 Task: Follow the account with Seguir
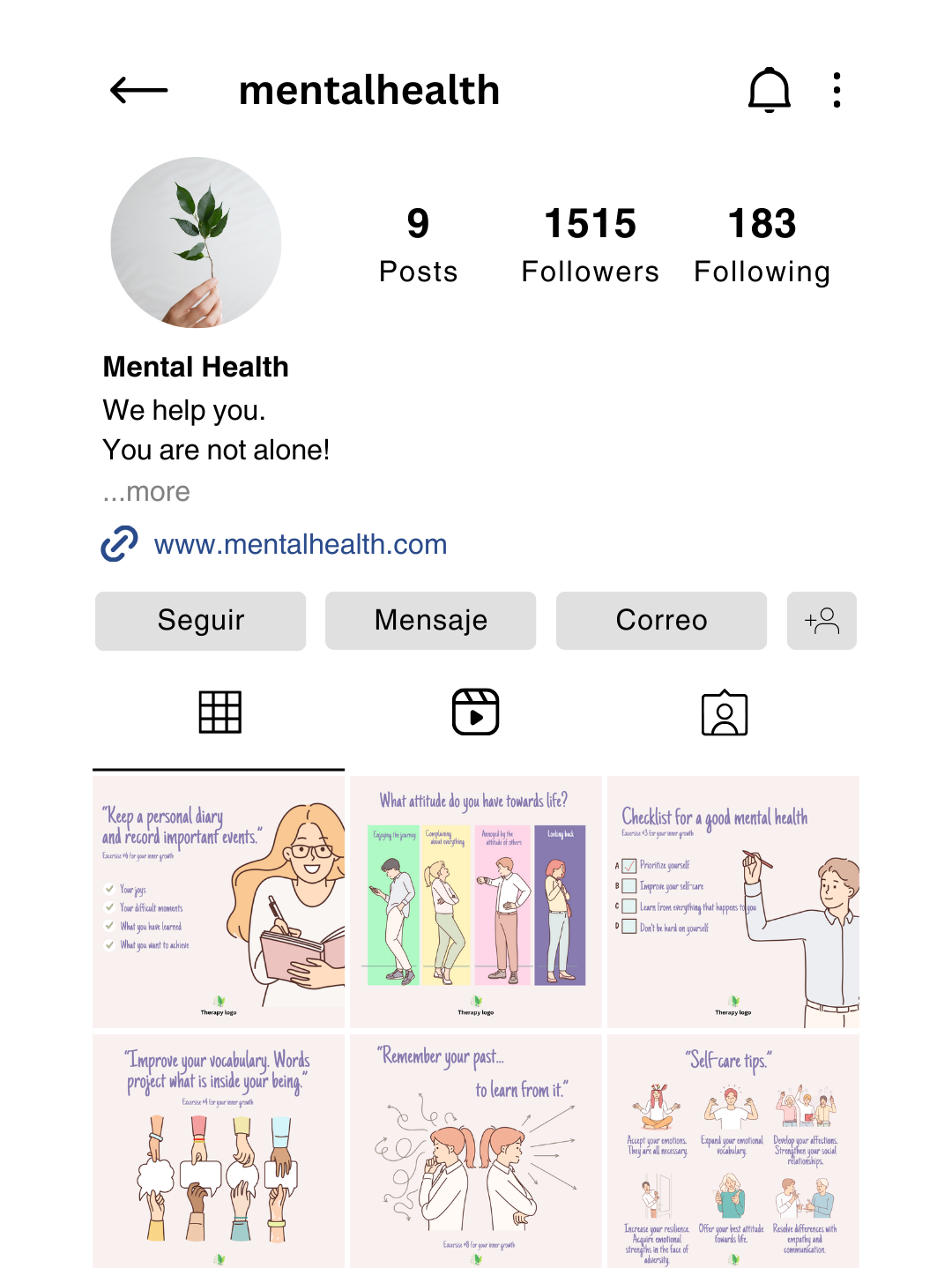201,621
